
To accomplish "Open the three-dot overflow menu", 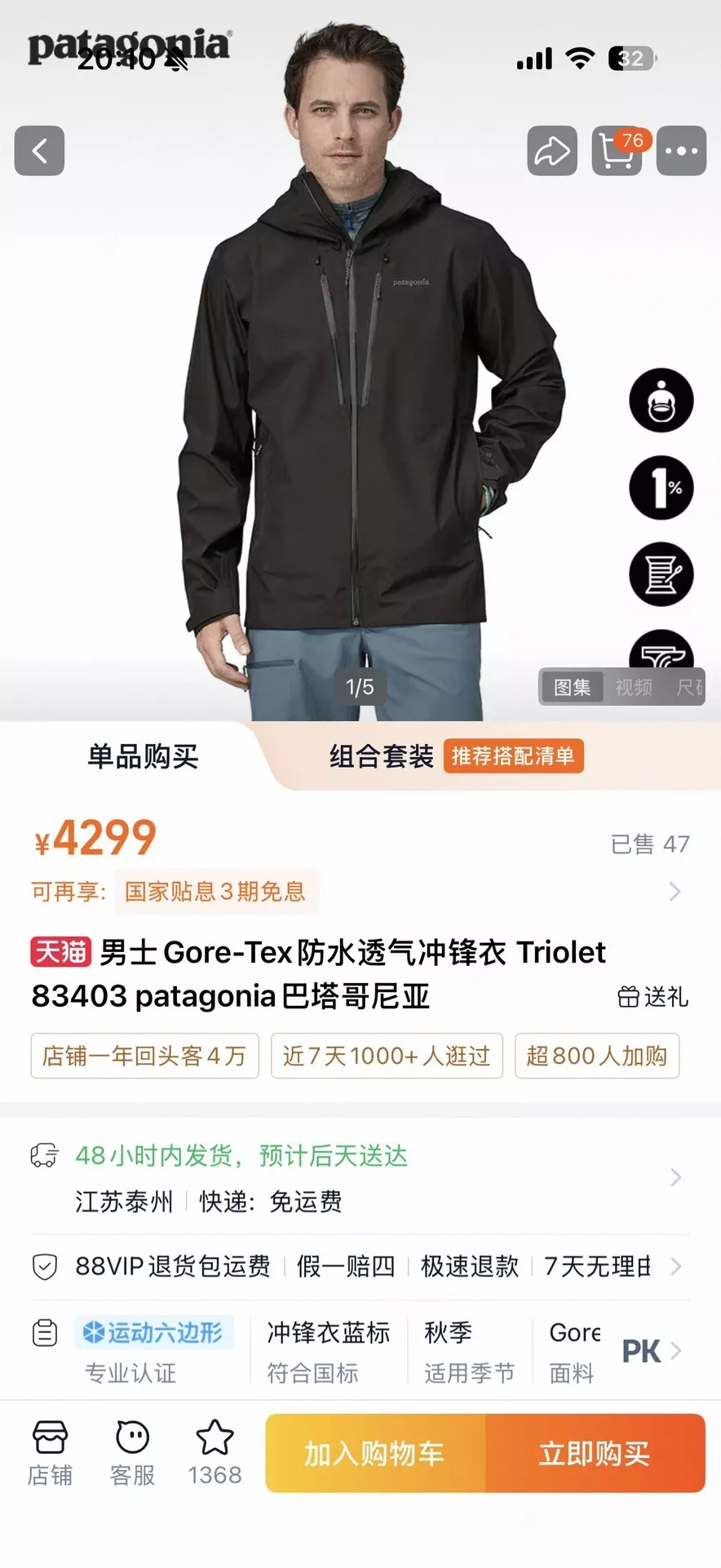I will click(x=681, y=151).
